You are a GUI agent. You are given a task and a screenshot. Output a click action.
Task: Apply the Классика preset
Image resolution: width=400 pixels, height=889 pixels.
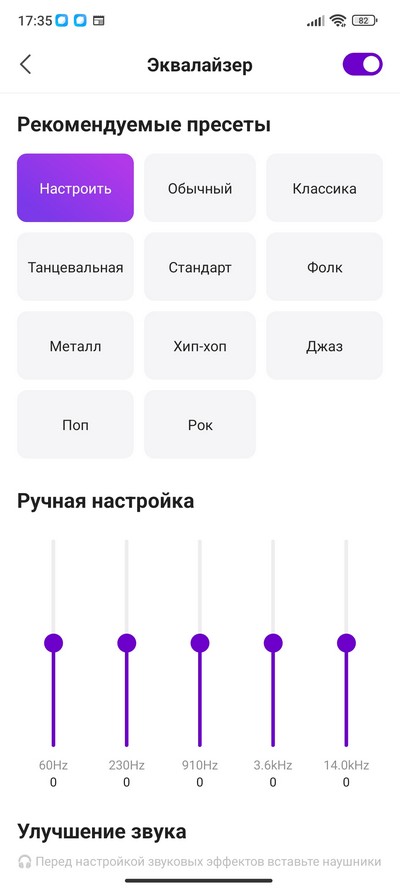tap(325, 188)
